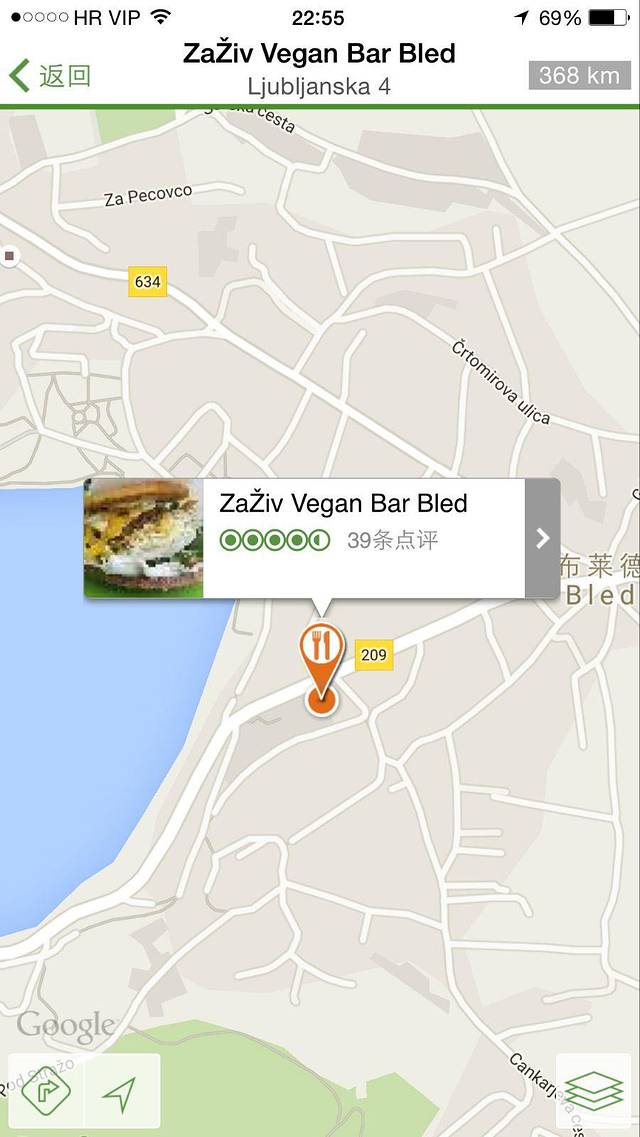Open the map layers selector
The image size is (640, 1137).
coord(594,1091)
